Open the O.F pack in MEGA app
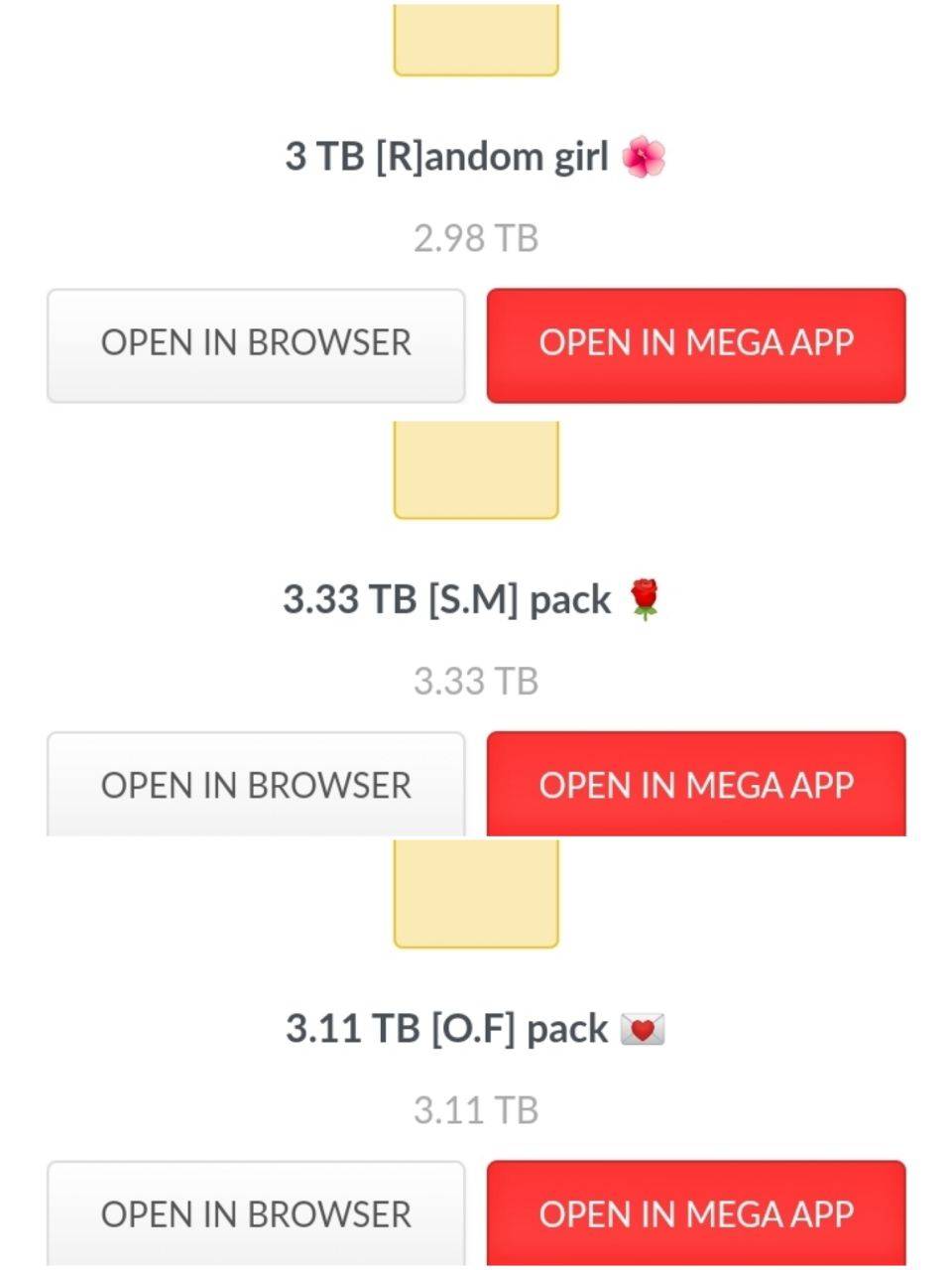Image resolution: width=952 pixels, height=1270 pixels. click(695, 1212)
